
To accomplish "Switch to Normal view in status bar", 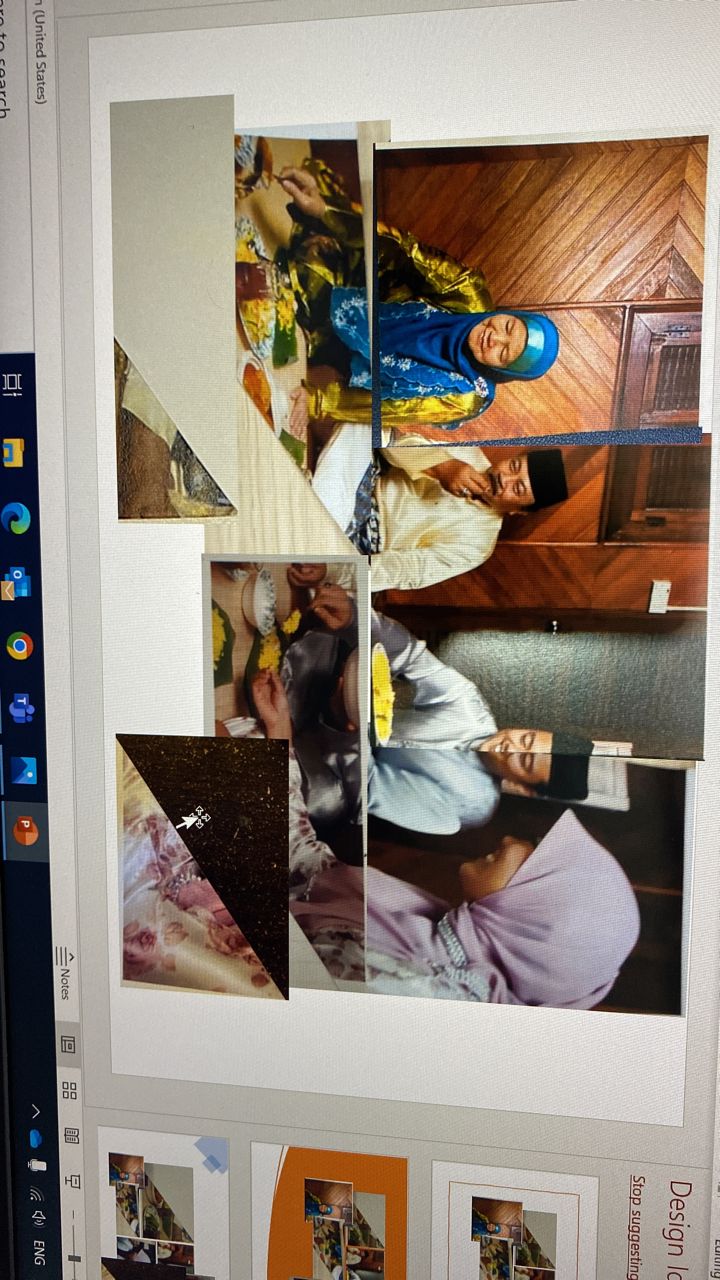I will (x=68, y=1044).
